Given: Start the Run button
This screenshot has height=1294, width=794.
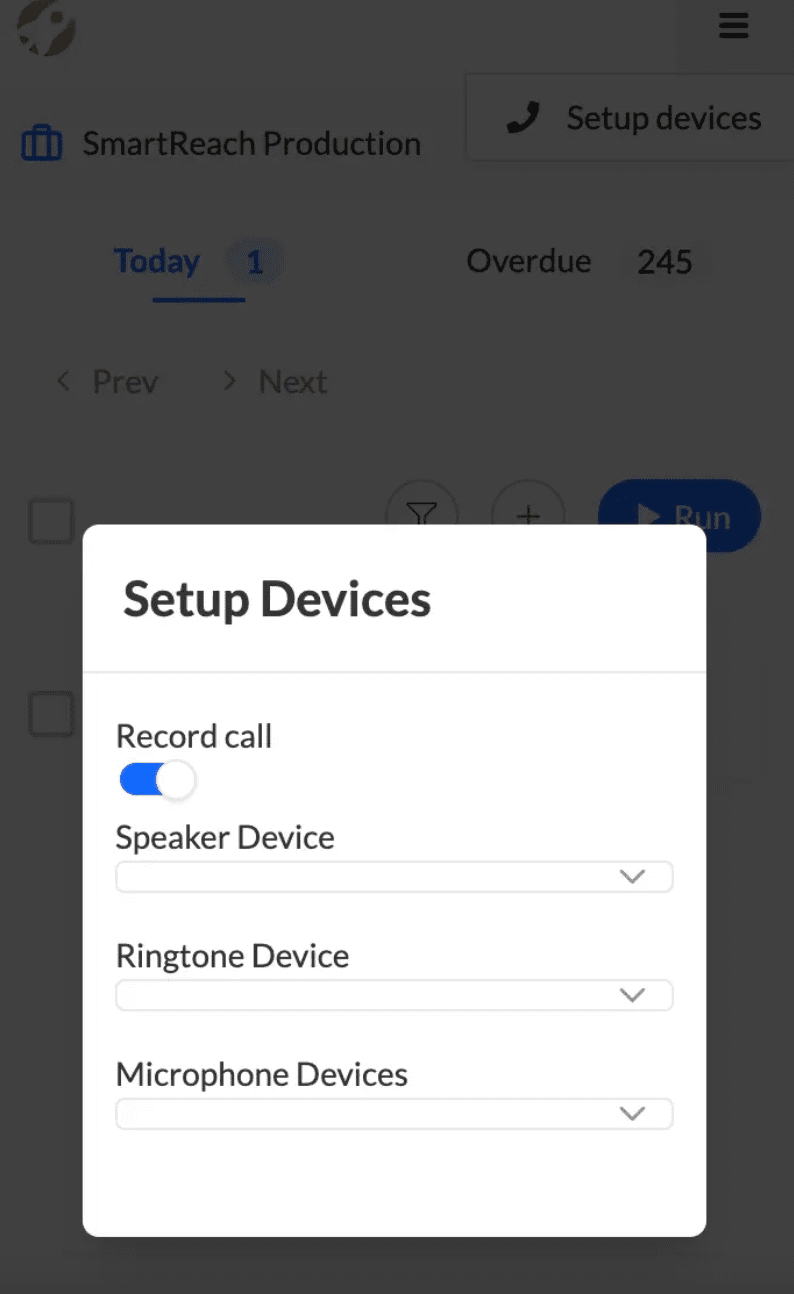Looking at the screenshot, I should [679, 510].
